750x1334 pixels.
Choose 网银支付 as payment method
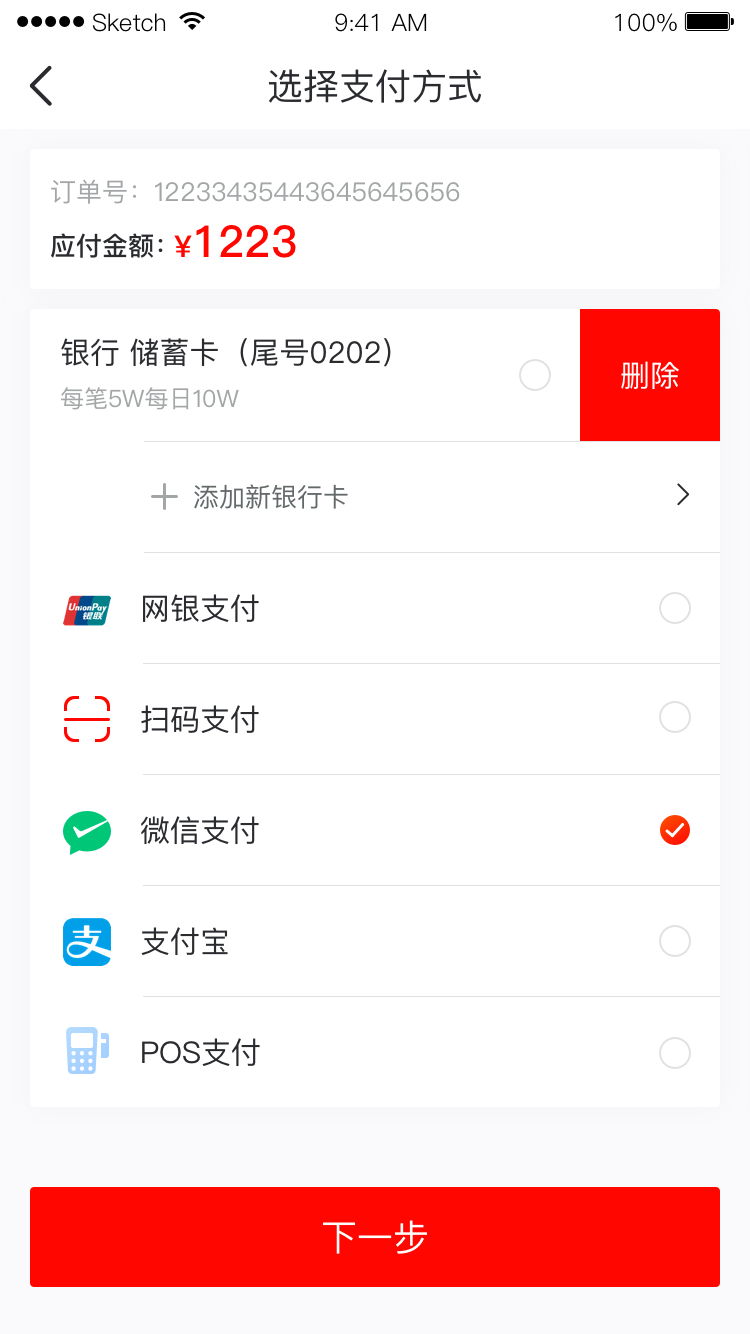[375, 608]
